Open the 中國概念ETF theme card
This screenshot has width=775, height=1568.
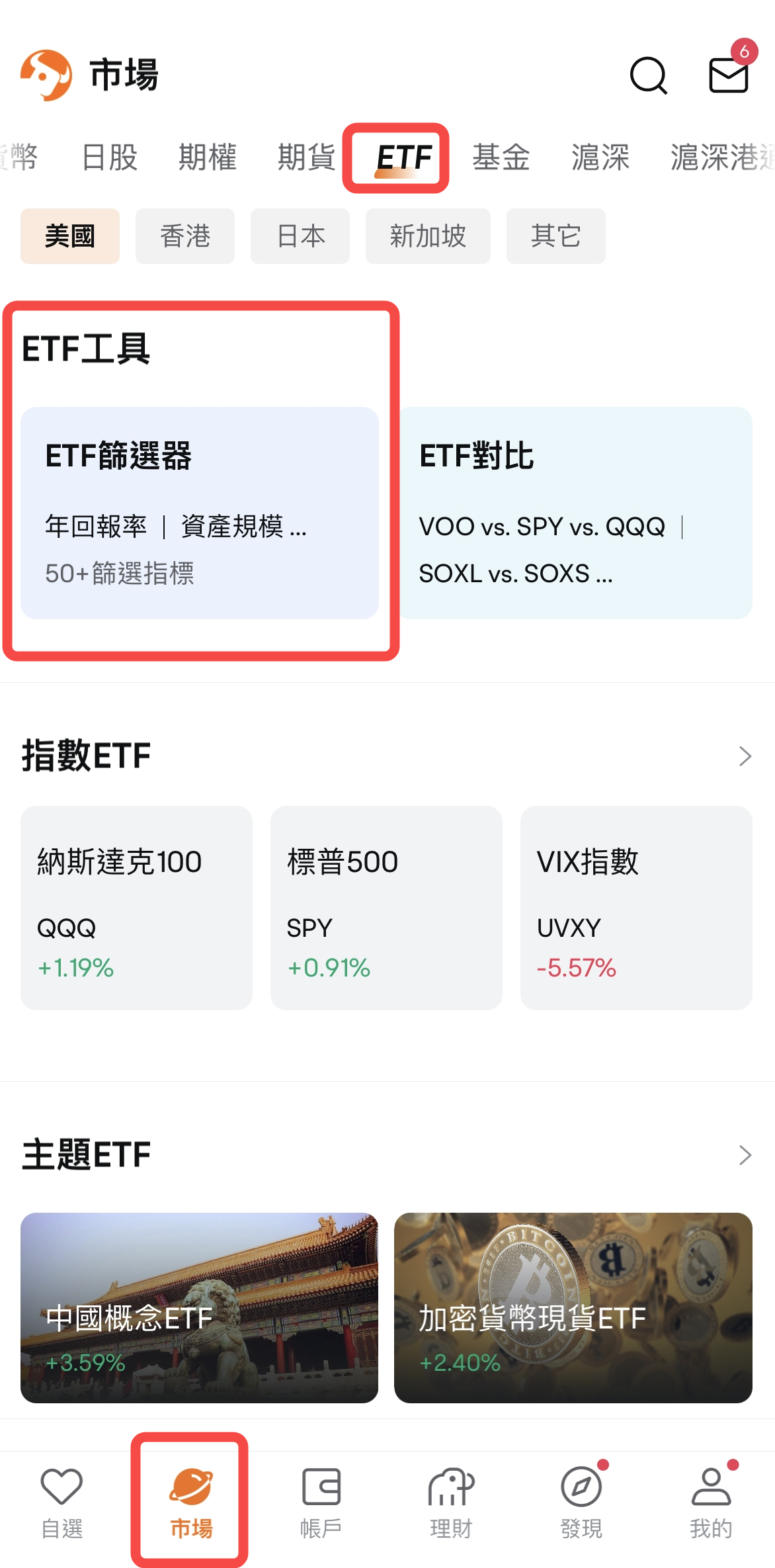tap(199, 1308)
